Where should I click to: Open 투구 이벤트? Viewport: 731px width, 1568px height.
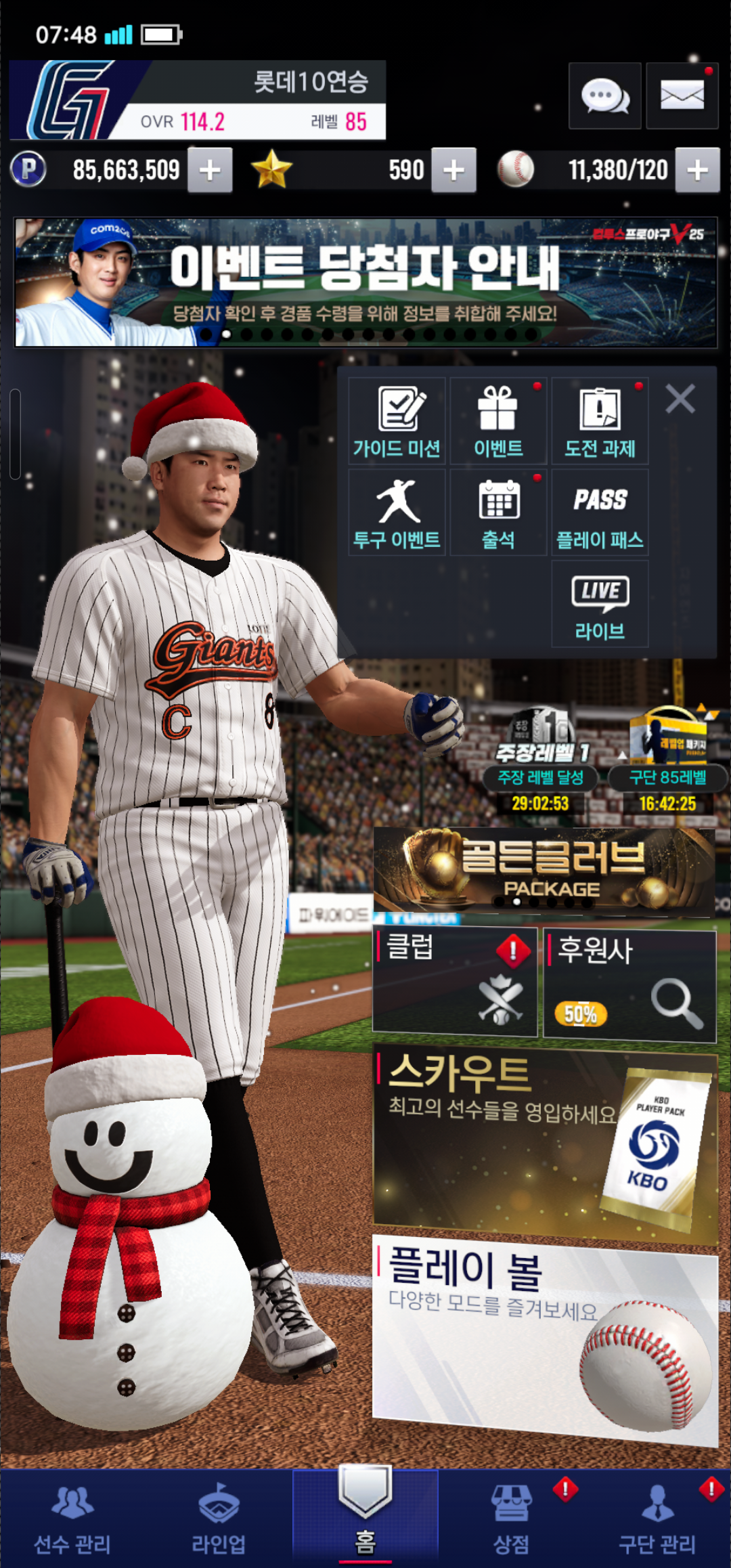pos(397,513)
